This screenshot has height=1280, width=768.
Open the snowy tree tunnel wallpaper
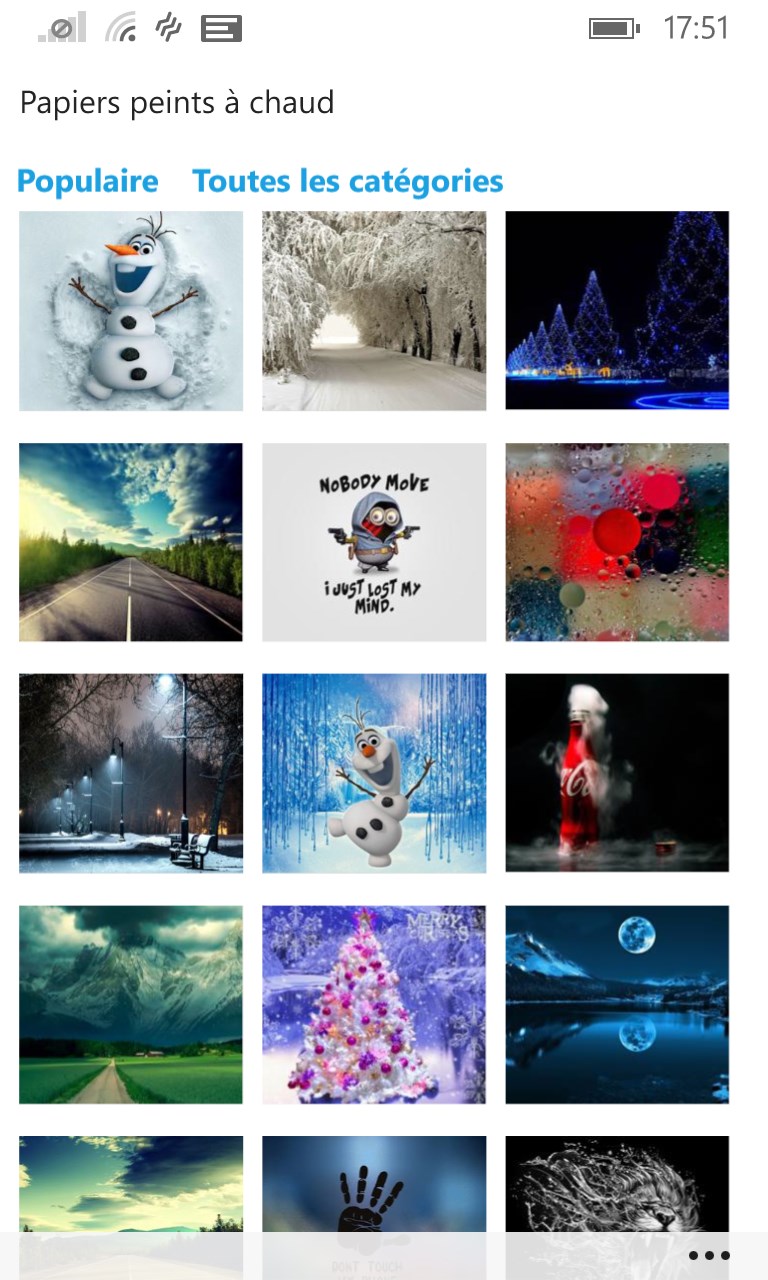[x=374, y=310]
